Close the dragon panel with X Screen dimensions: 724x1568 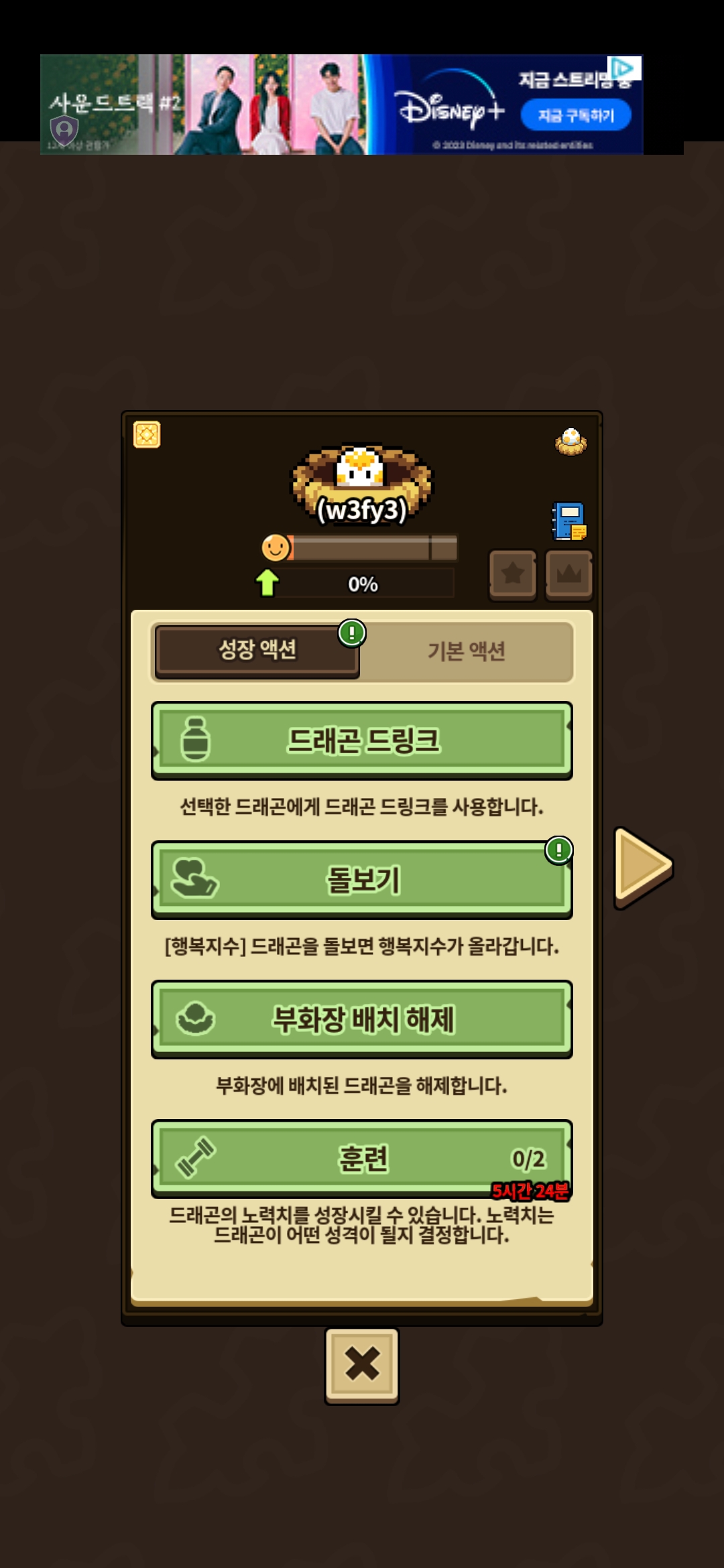[362, 1364]
